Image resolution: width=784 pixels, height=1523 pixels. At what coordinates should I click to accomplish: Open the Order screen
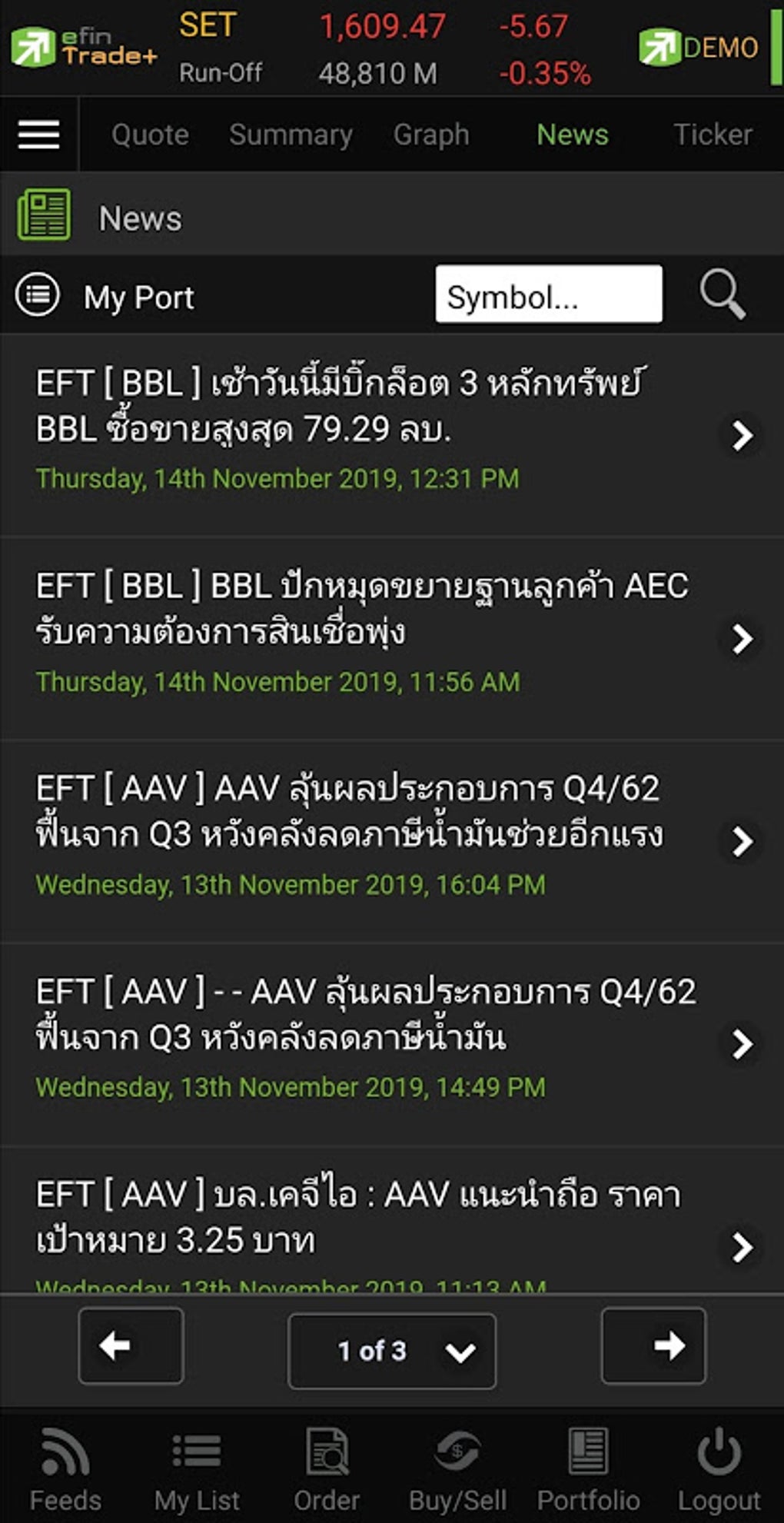tap(327, 1468)
